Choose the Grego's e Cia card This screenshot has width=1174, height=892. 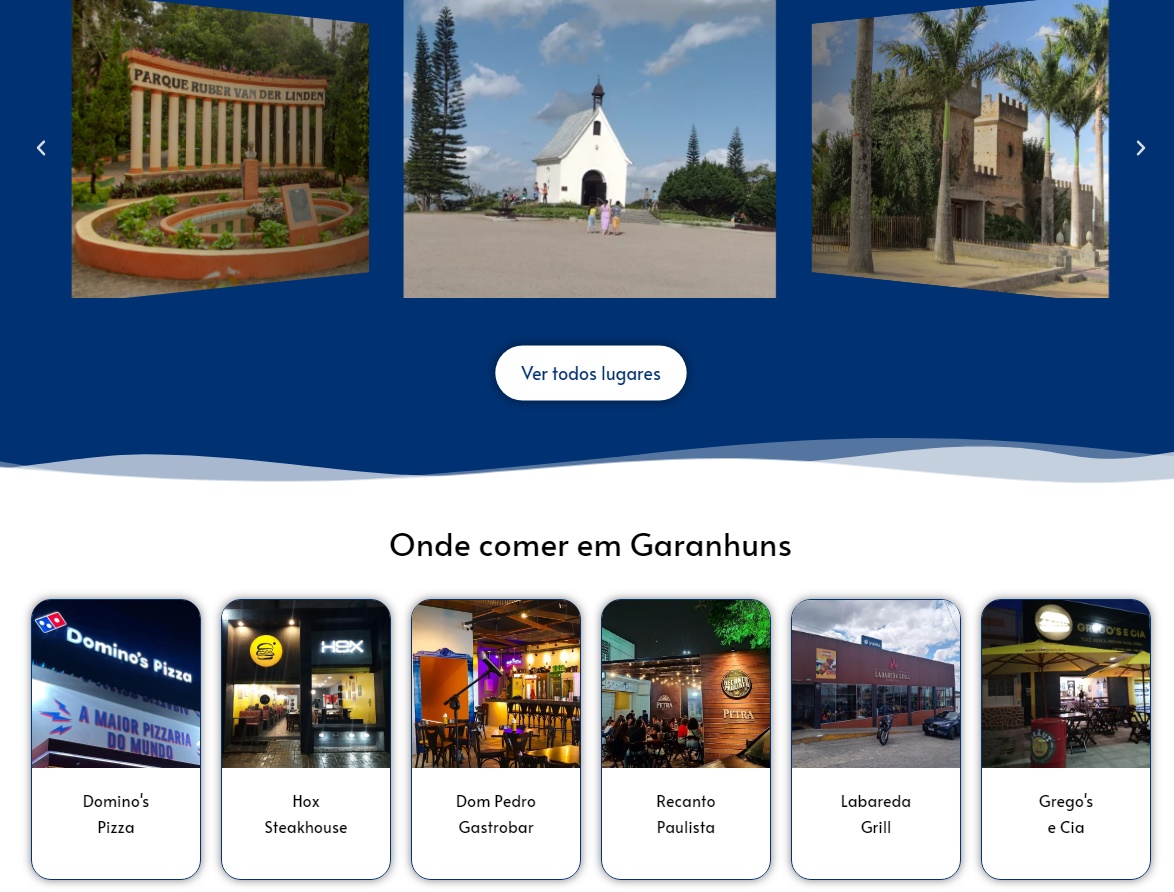(1066, 738)
